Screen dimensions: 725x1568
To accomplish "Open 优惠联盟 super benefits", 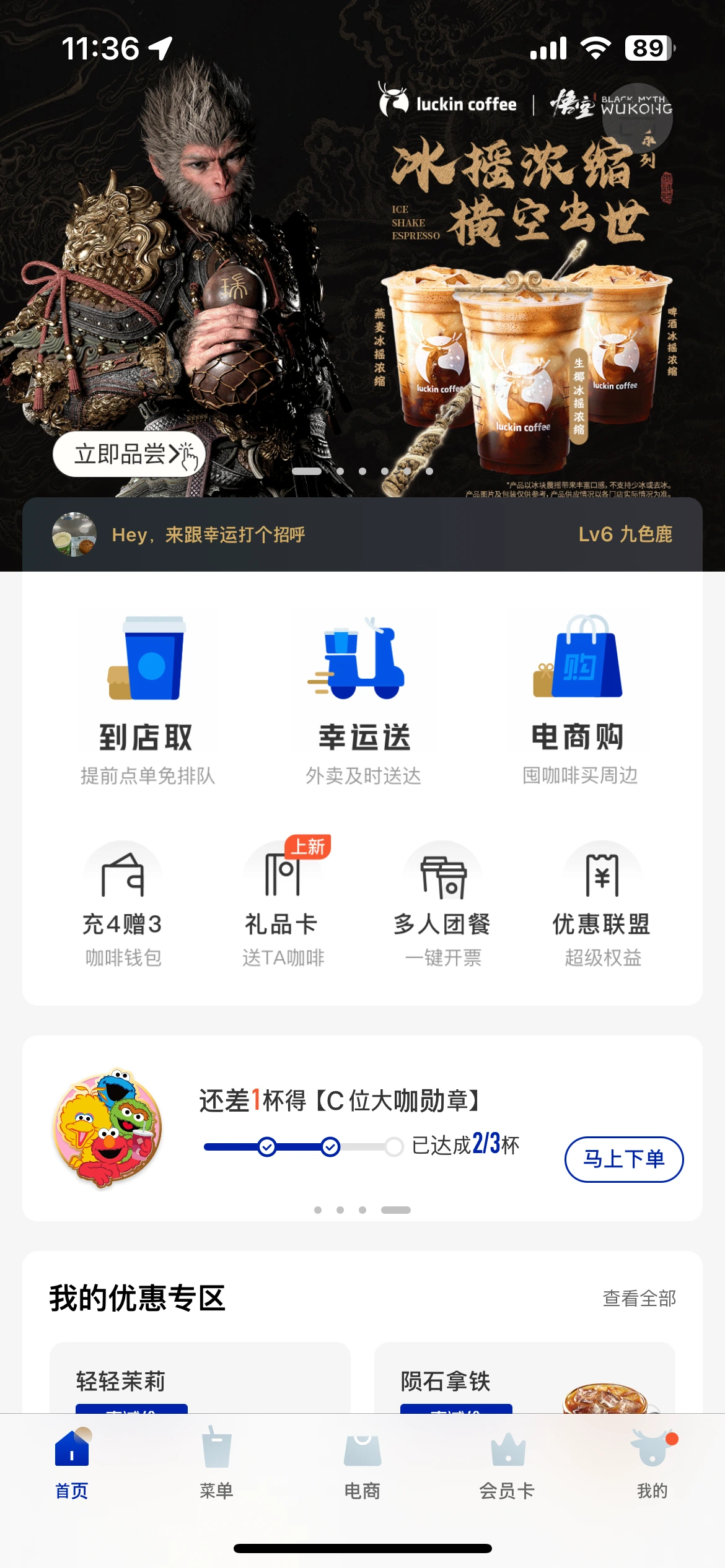I will click(602, 903).
